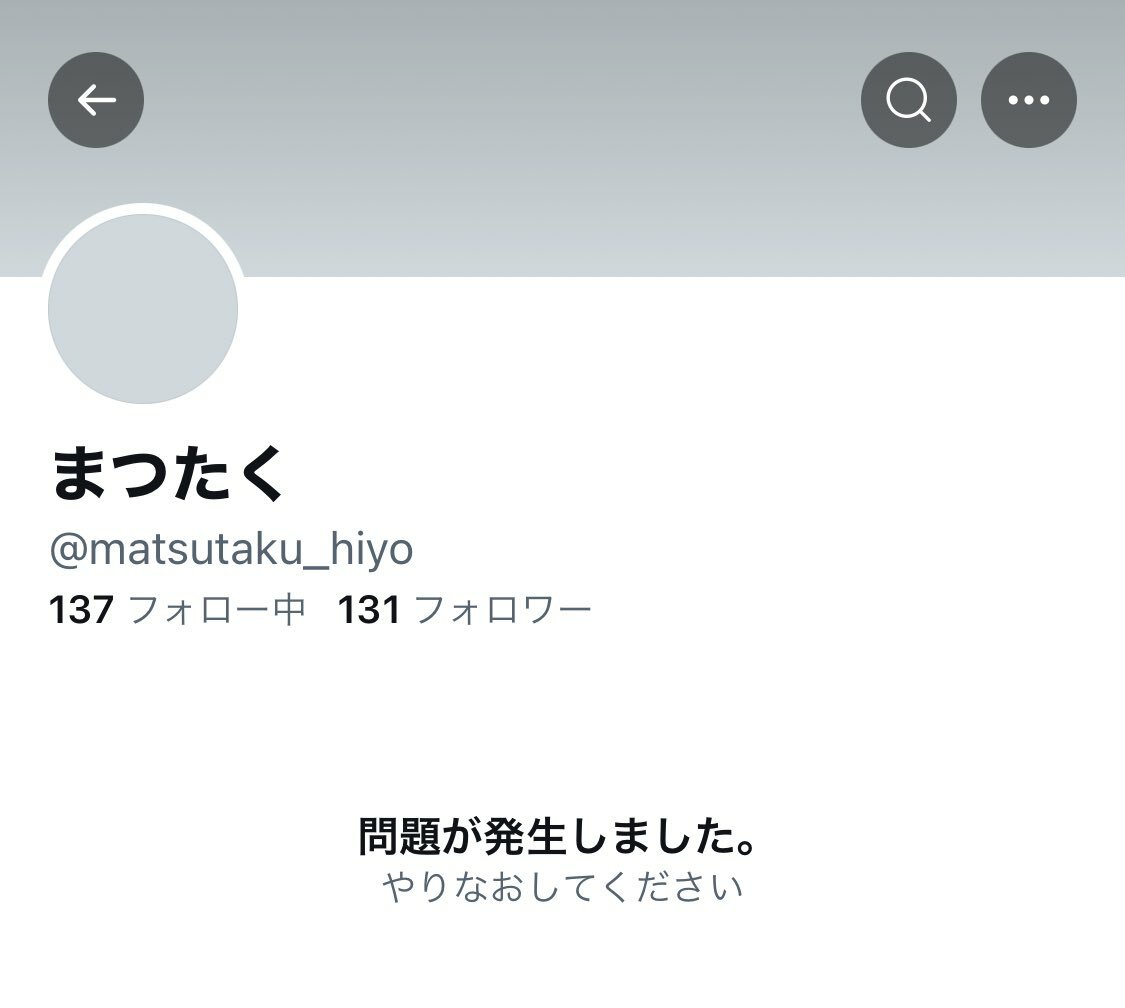Go back using the arrow button
Image resolution: width=1125 pixels, height=1008 pixels.
pos(96,100)
